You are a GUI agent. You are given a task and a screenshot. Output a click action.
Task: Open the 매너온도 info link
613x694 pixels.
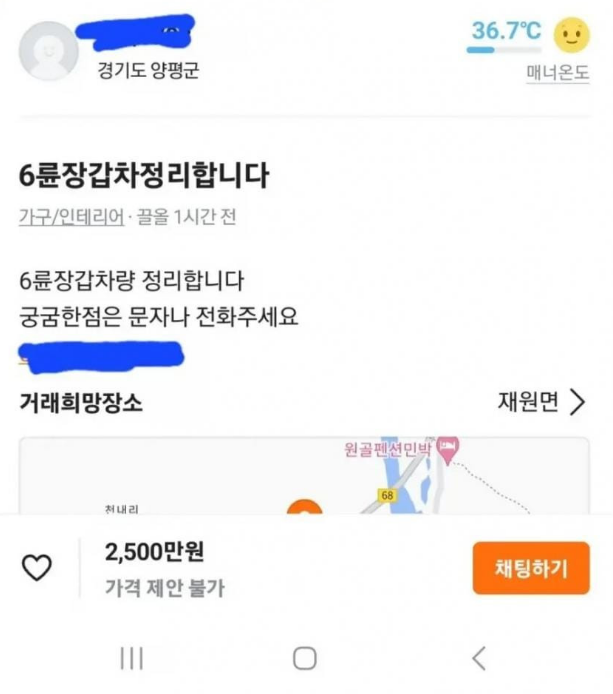pyautogui.click(x=557, y=73)
